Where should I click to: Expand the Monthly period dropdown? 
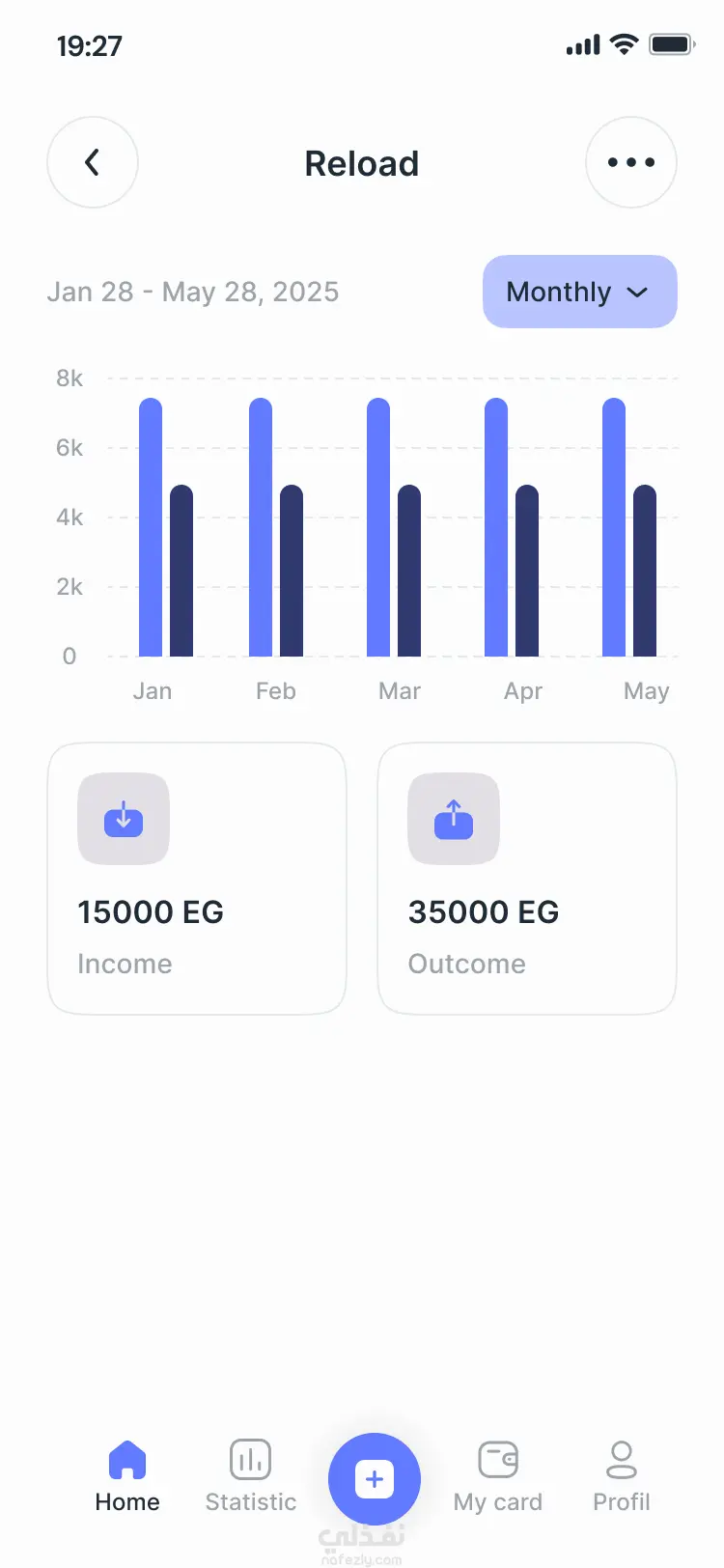pyautogui.click(x=579, y=292)
